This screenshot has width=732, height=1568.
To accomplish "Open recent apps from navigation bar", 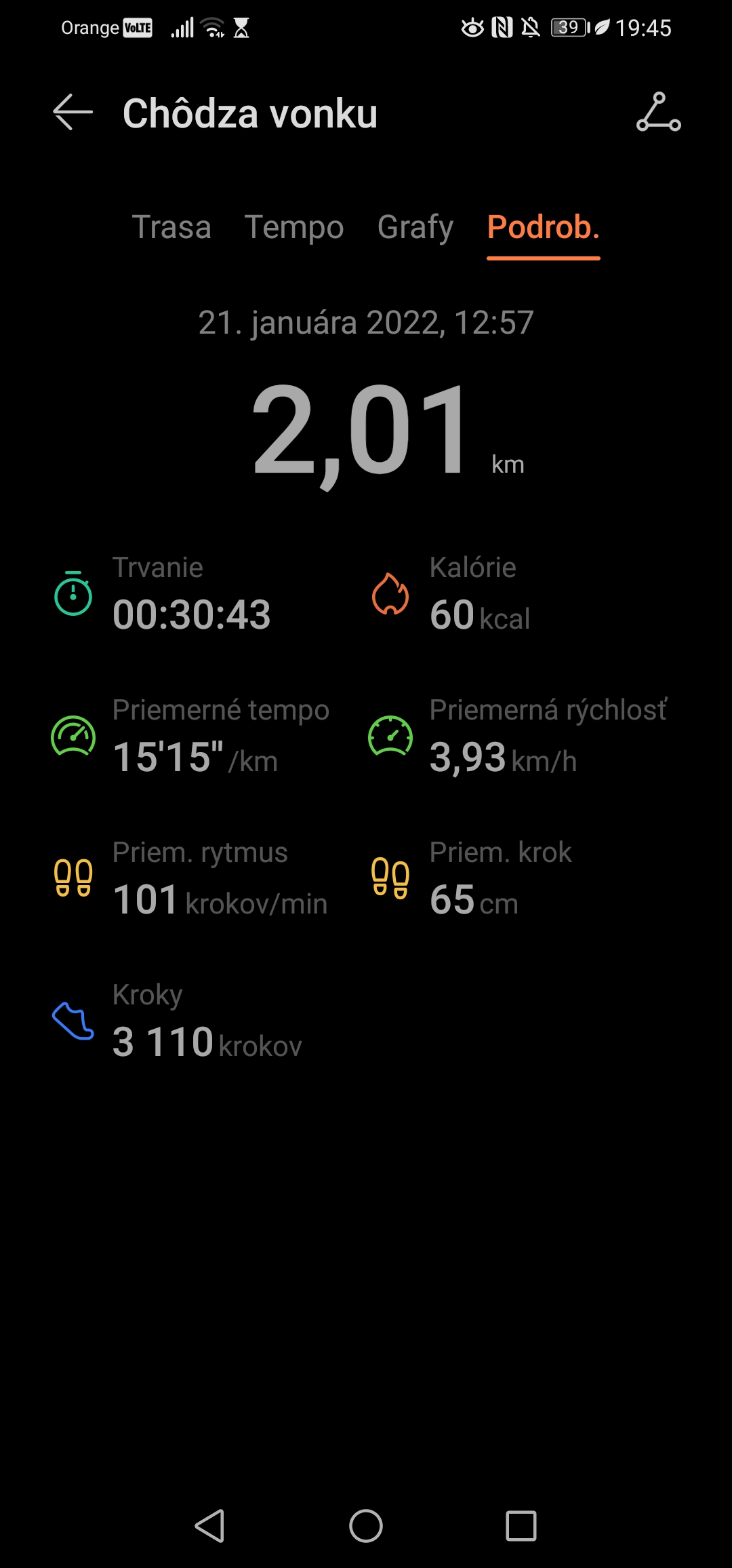I will [x=521, y=1526].
